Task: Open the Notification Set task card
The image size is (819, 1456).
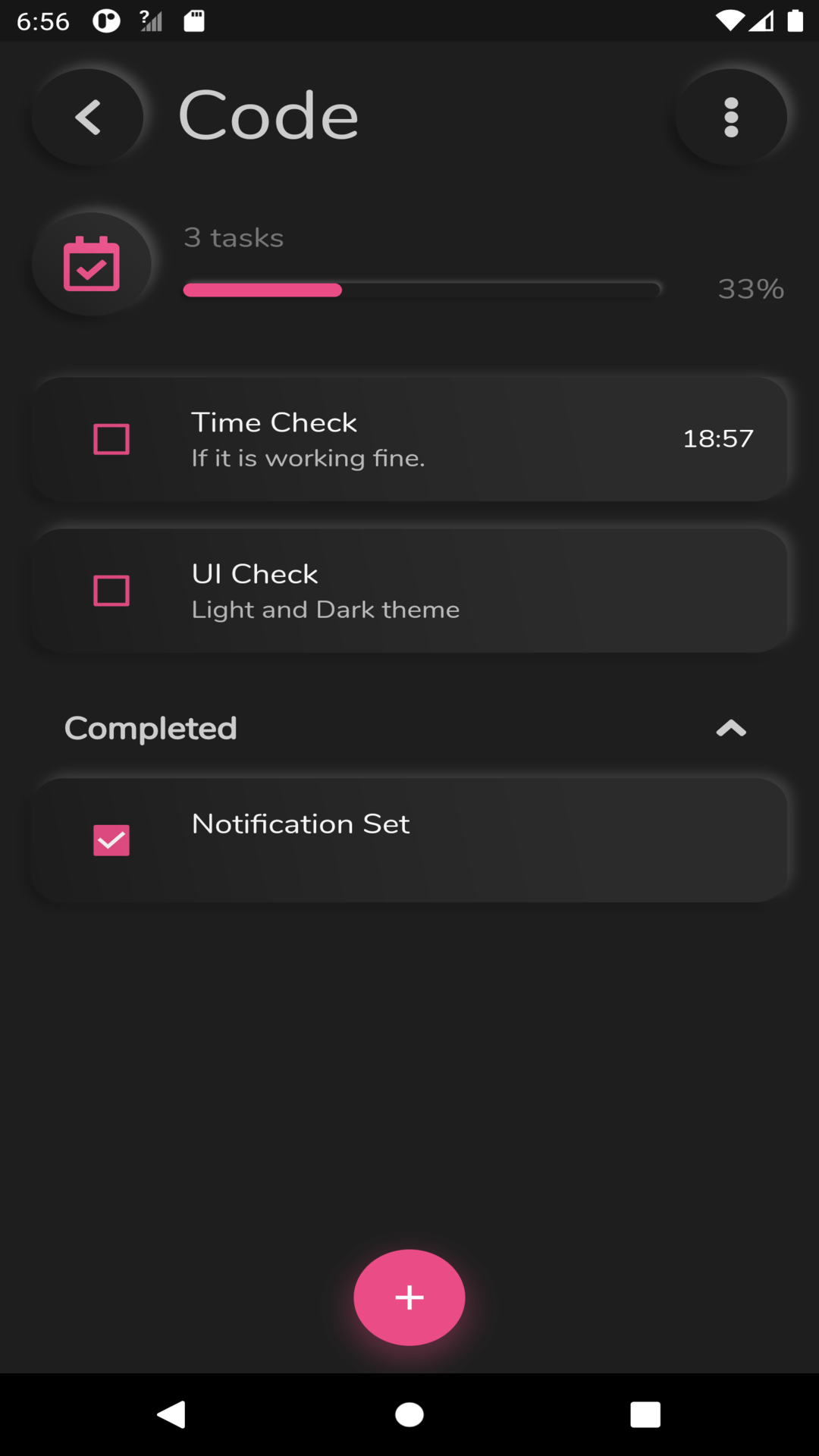Action: (x=409, y=840)
